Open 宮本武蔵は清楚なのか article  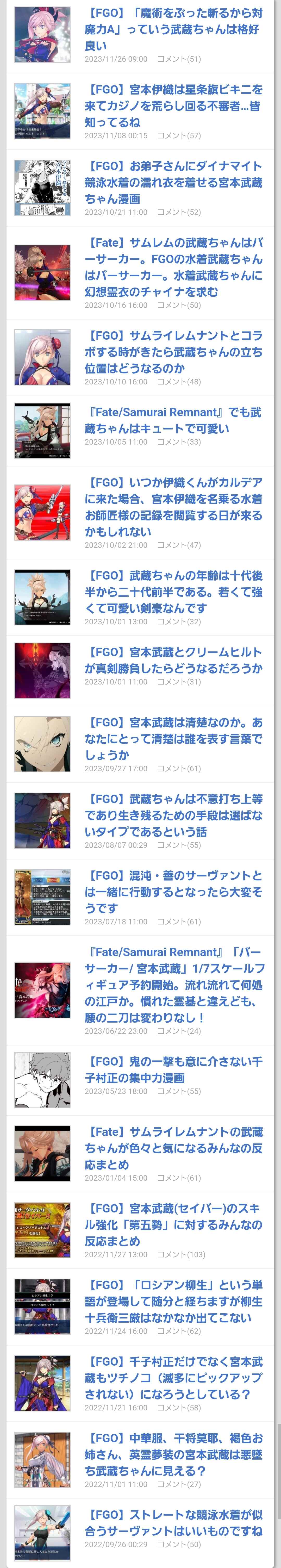tap(173, 738)
